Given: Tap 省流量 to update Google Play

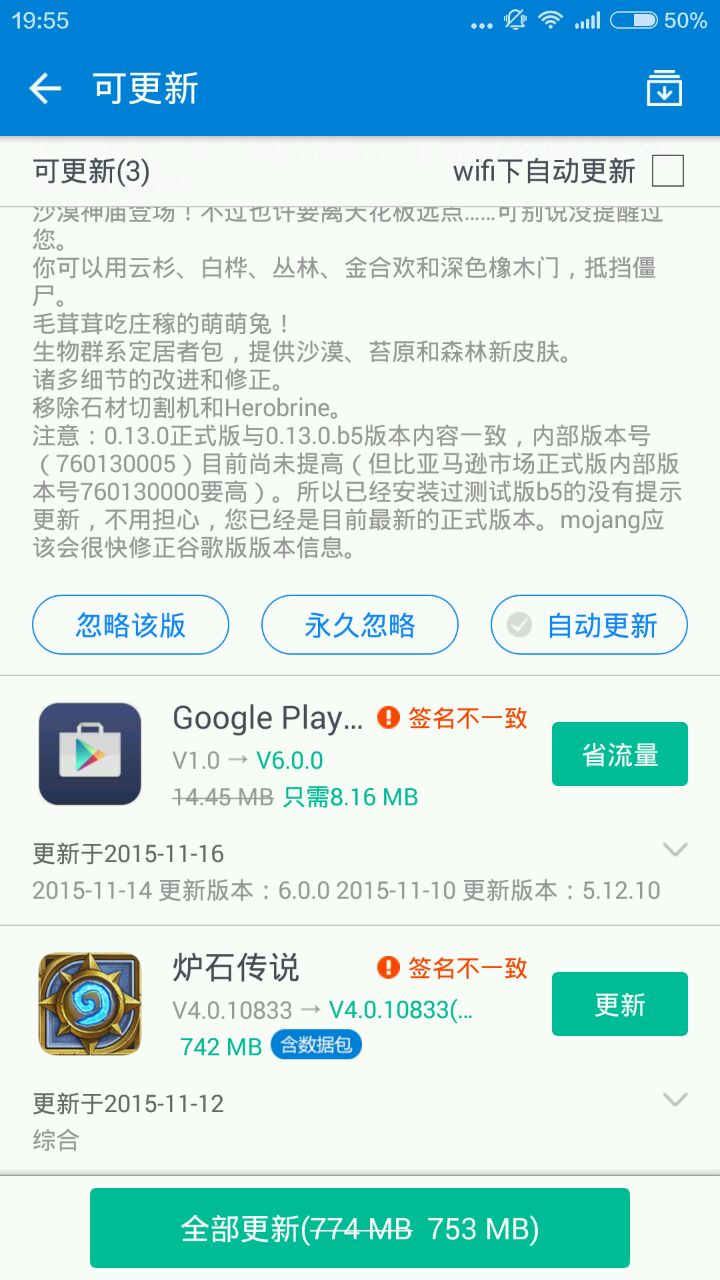Looking at the screenshot, I should point(619,754).
